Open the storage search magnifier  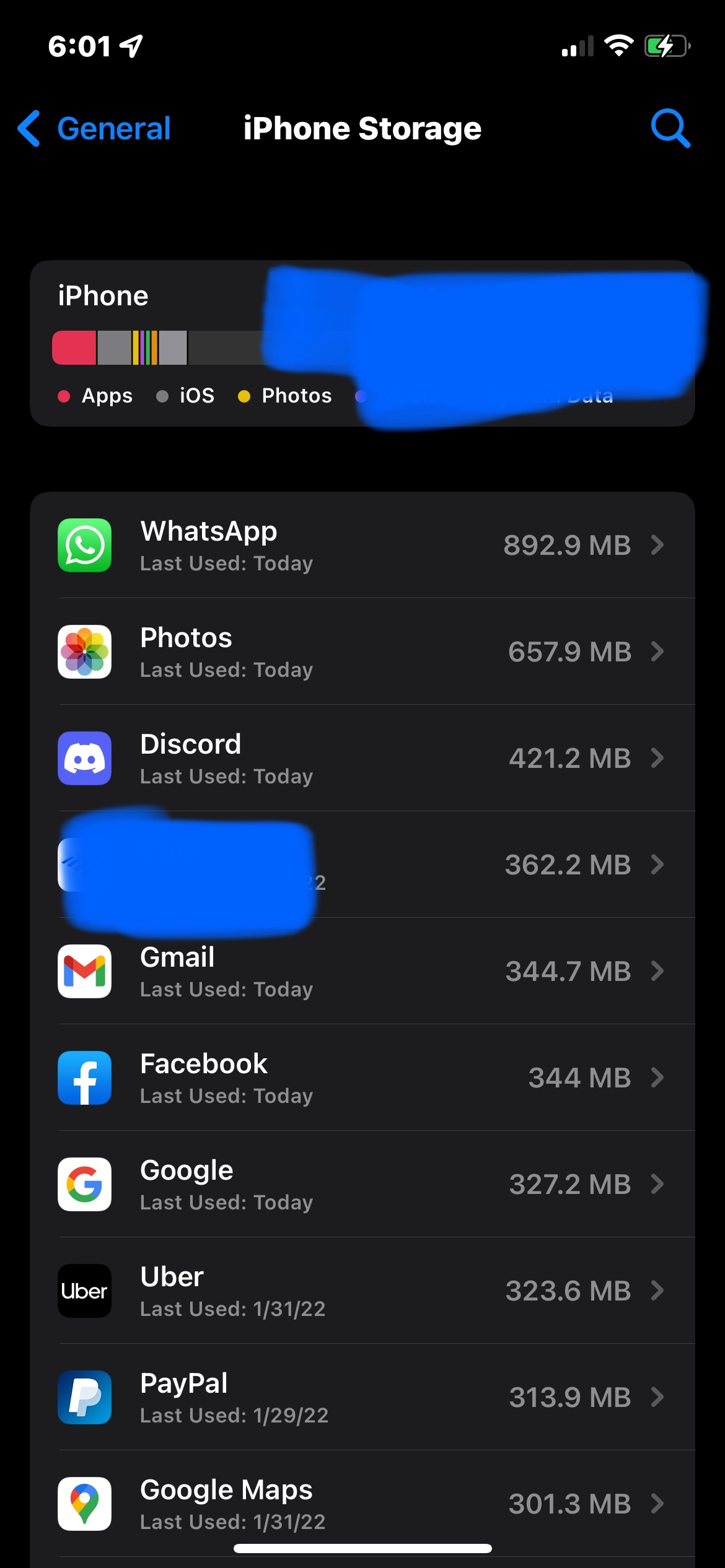[670, 129]
